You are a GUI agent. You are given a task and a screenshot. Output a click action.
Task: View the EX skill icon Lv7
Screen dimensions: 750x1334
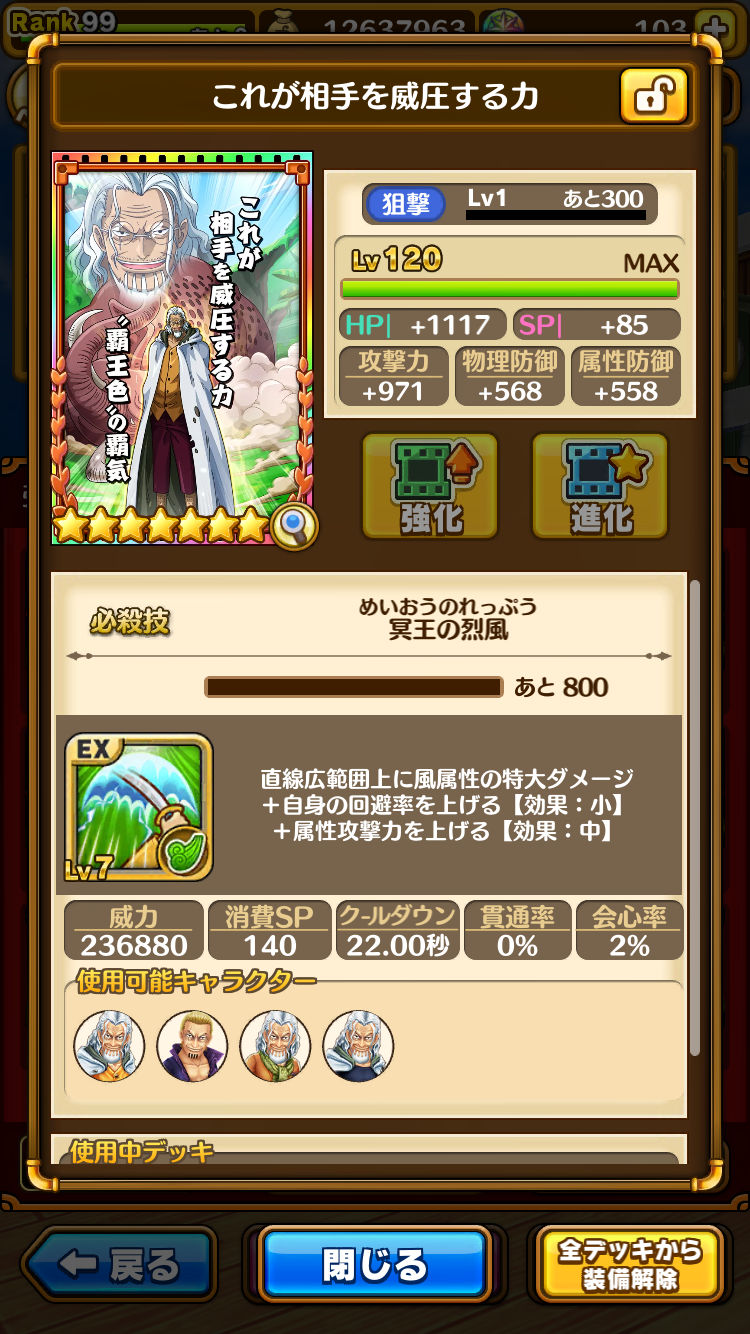(139, 807)
